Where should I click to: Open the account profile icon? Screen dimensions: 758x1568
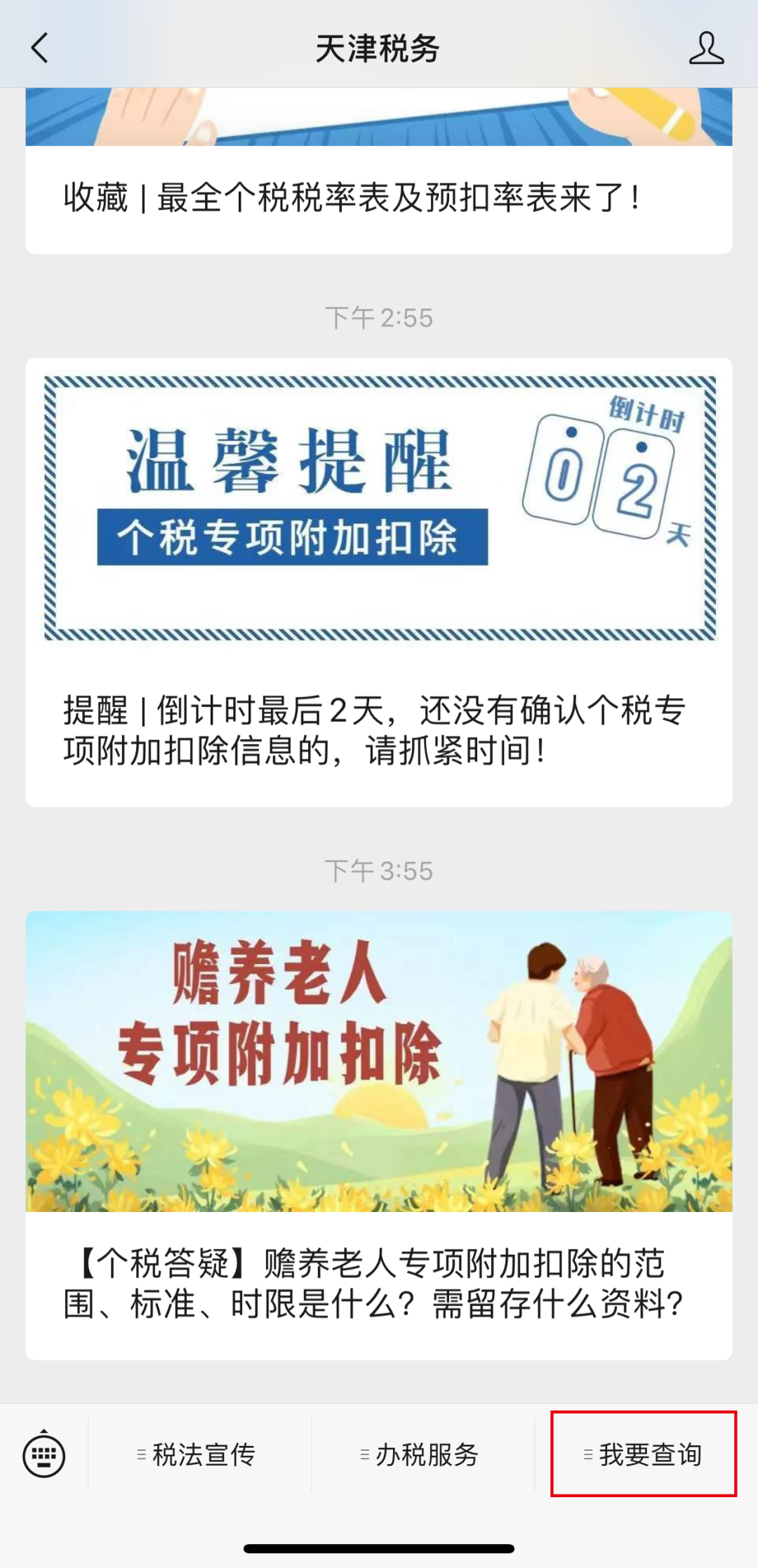click(706, 48)
